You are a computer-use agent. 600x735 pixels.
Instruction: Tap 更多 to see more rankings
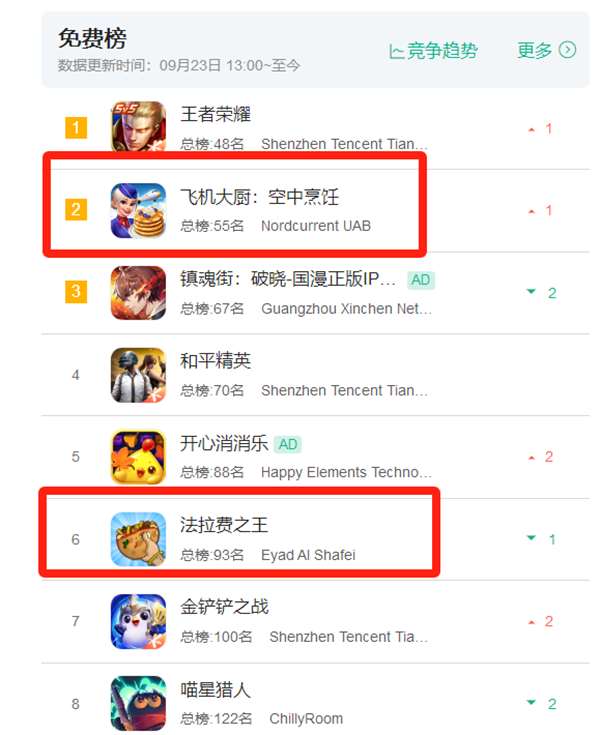click(546, 50)
